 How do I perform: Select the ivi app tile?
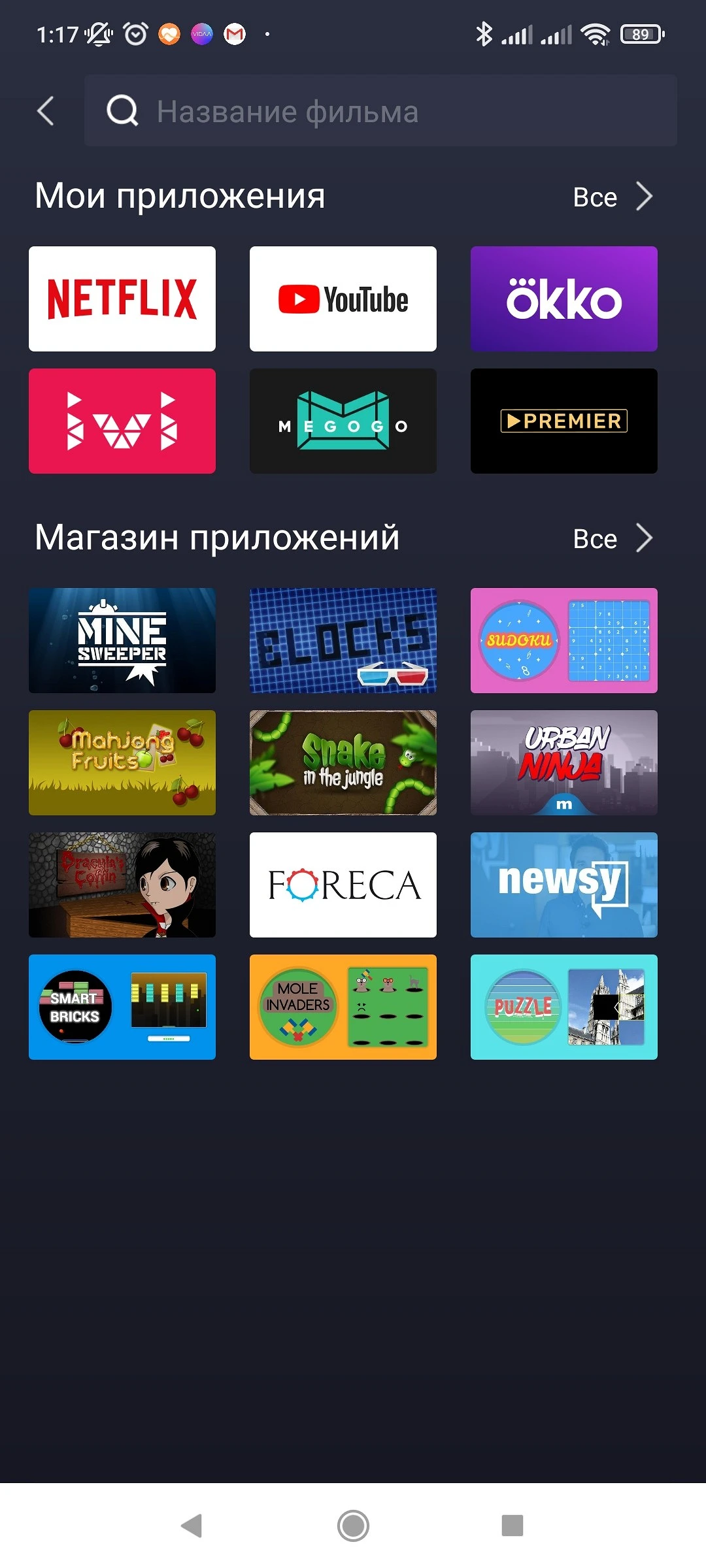[122, 421]
